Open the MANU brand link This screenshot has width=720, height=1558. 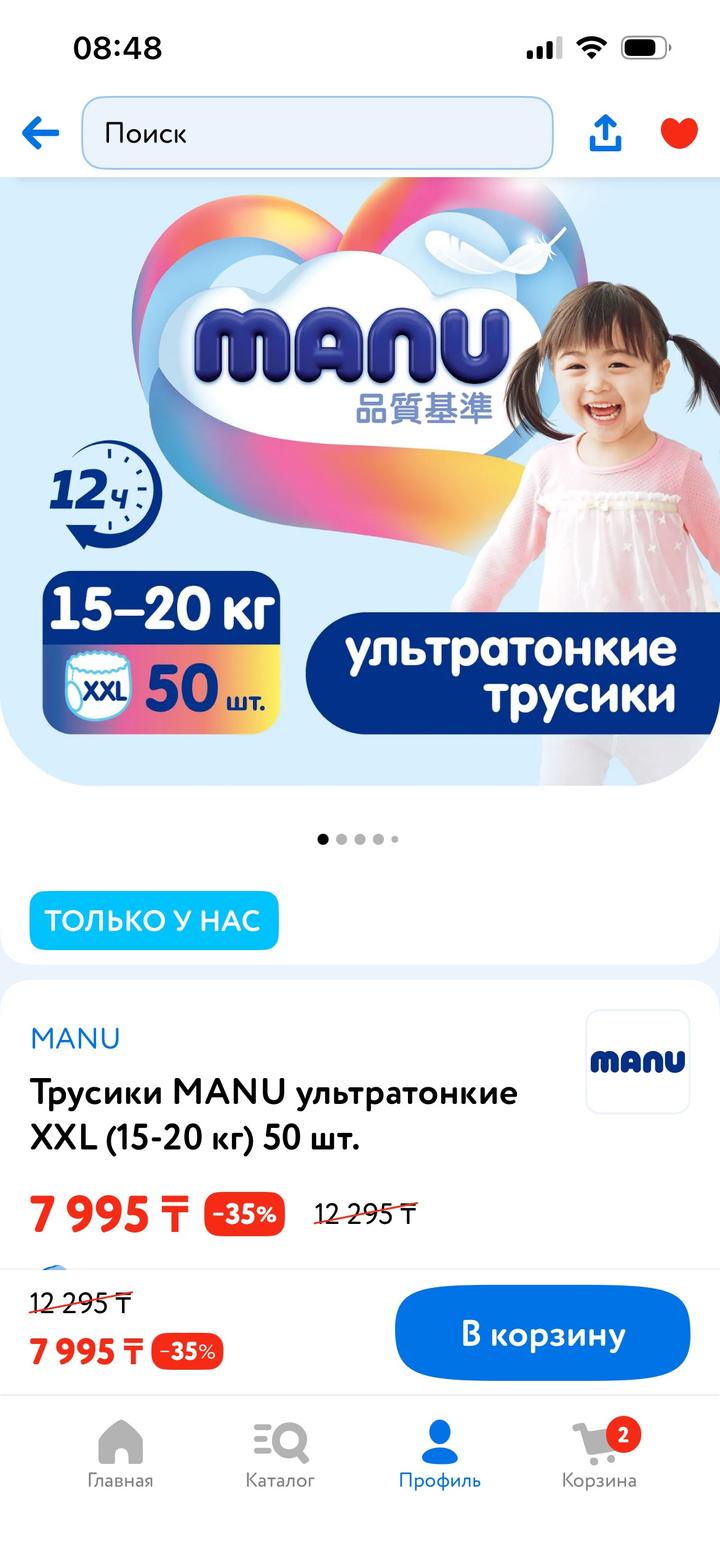point(75,1038)
